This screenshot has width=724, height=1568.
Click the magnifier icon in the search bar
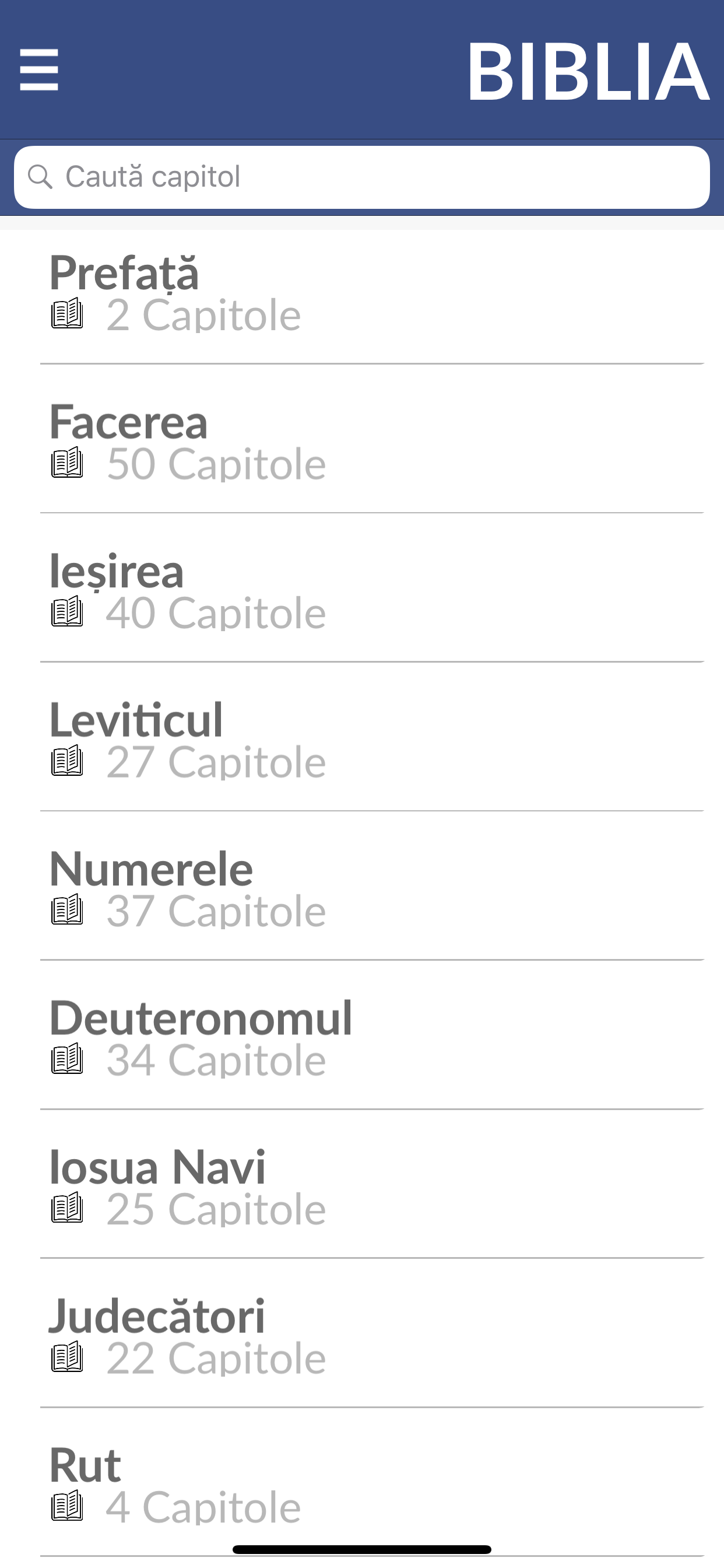point(40,177)
